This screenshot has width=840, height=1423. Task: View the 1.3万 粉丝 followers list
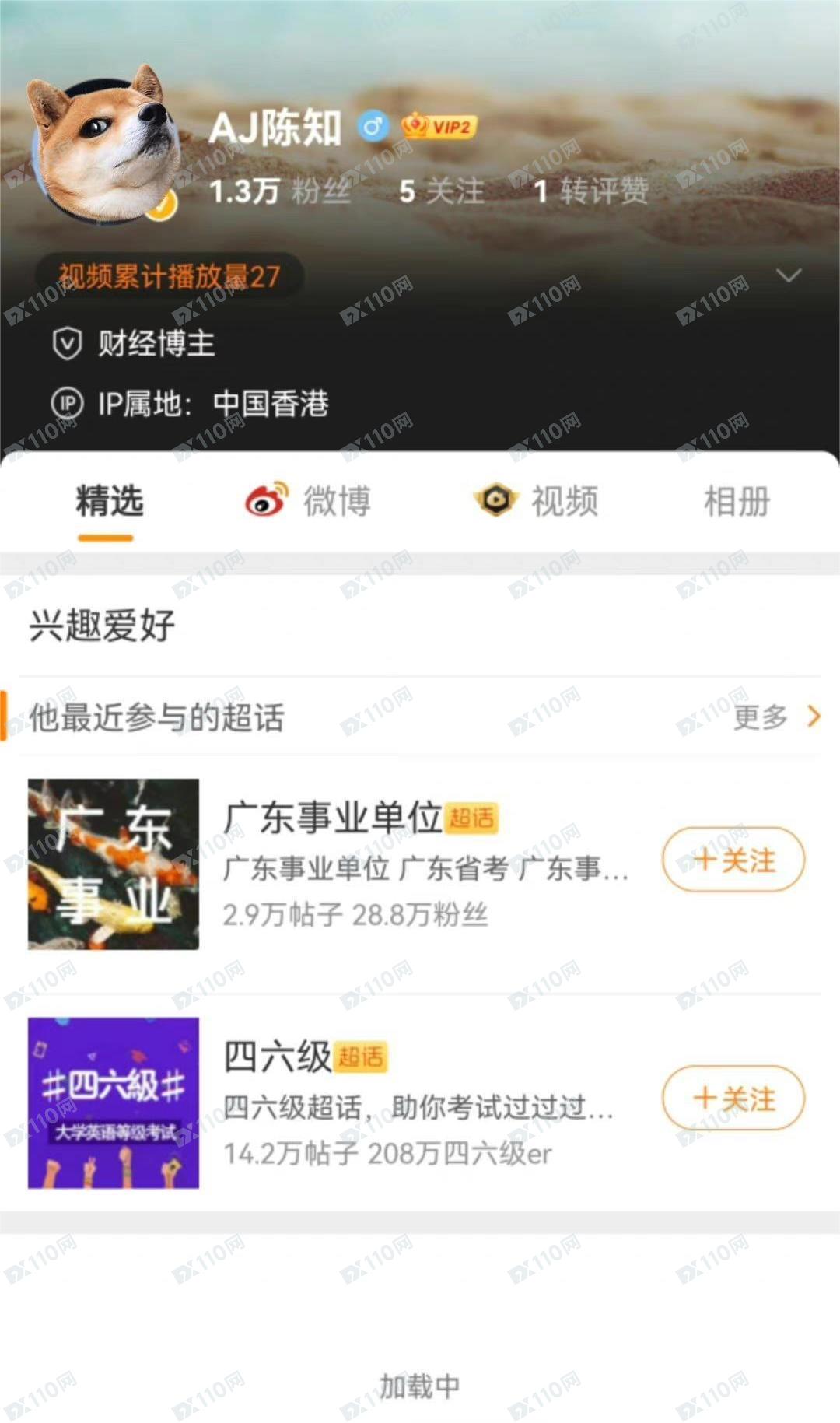[x=280, y=191]
